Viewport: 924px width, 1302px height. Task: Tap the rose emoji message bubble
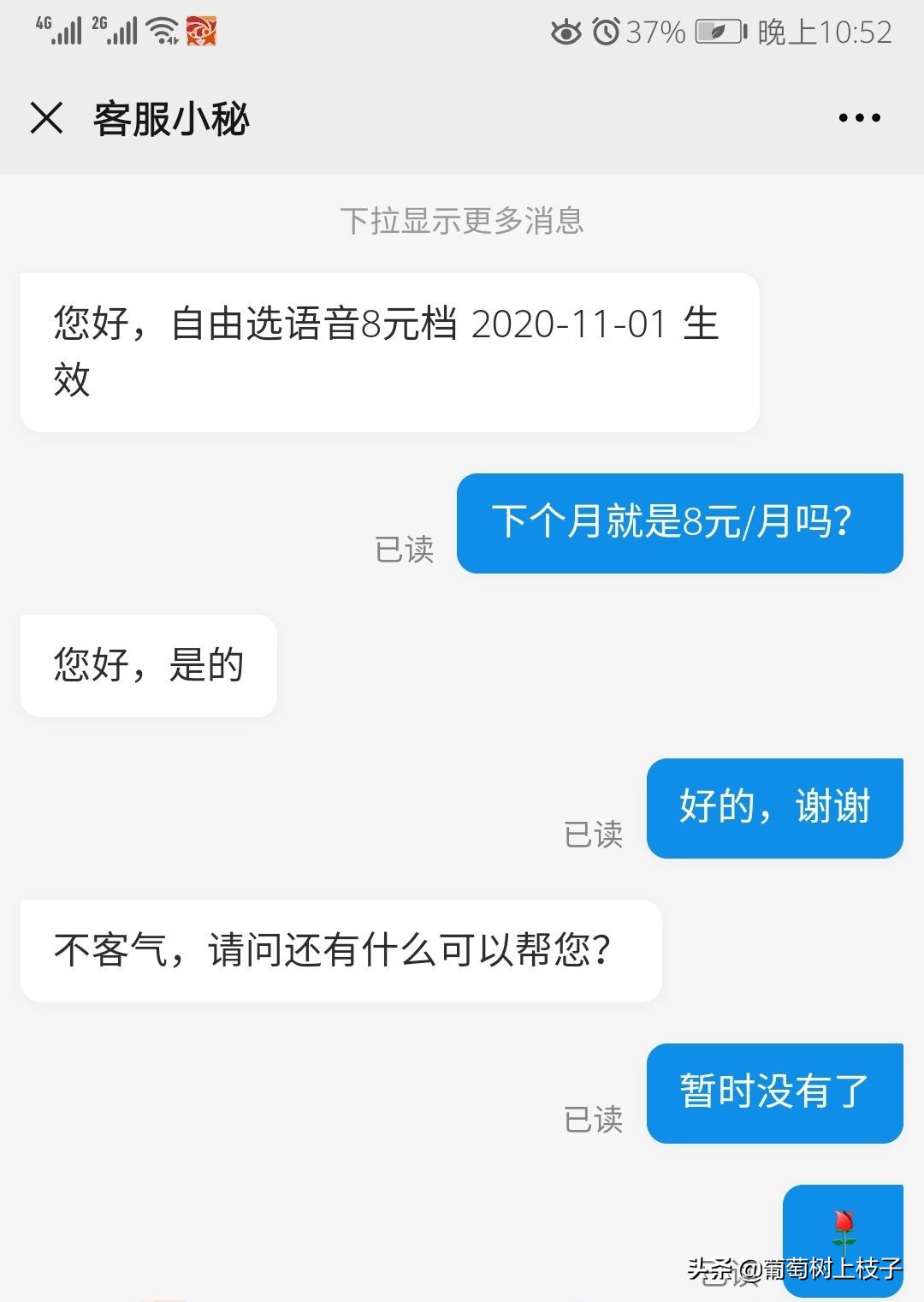coord(845,1239)
